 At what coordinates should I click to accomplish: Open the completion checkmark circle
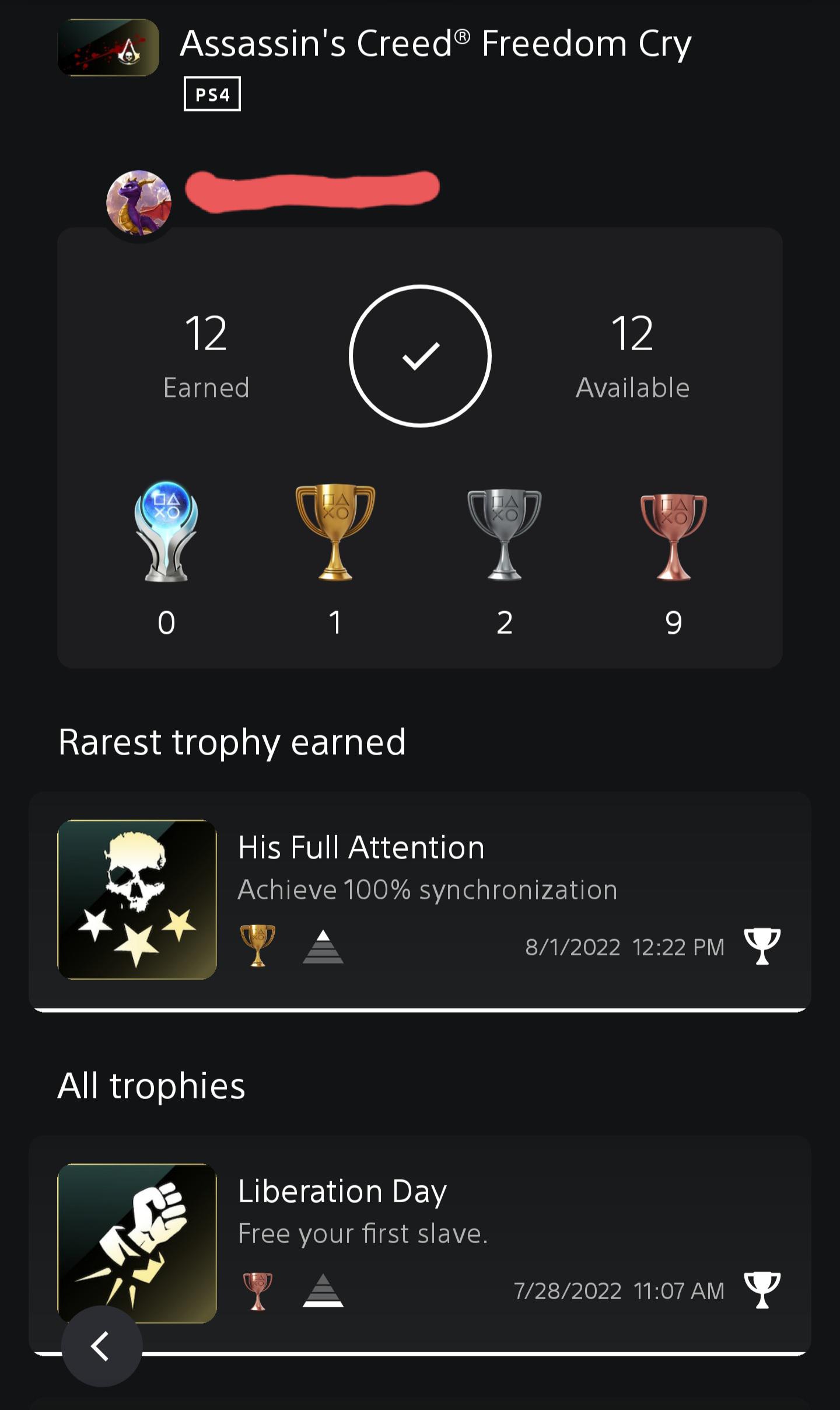pyautogui.click(x=421, y=358)
